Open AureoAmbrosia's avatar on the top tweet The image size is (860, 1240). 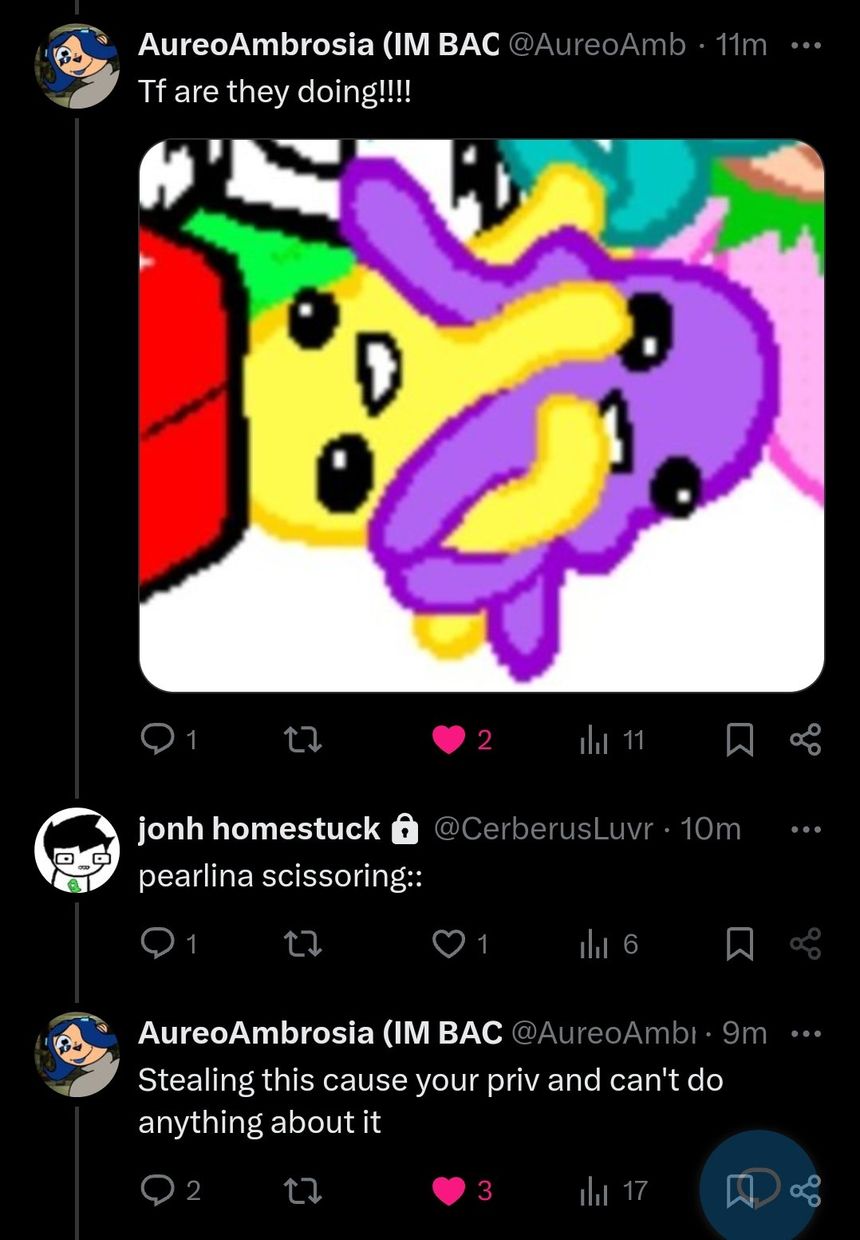(x=77, y=65)
